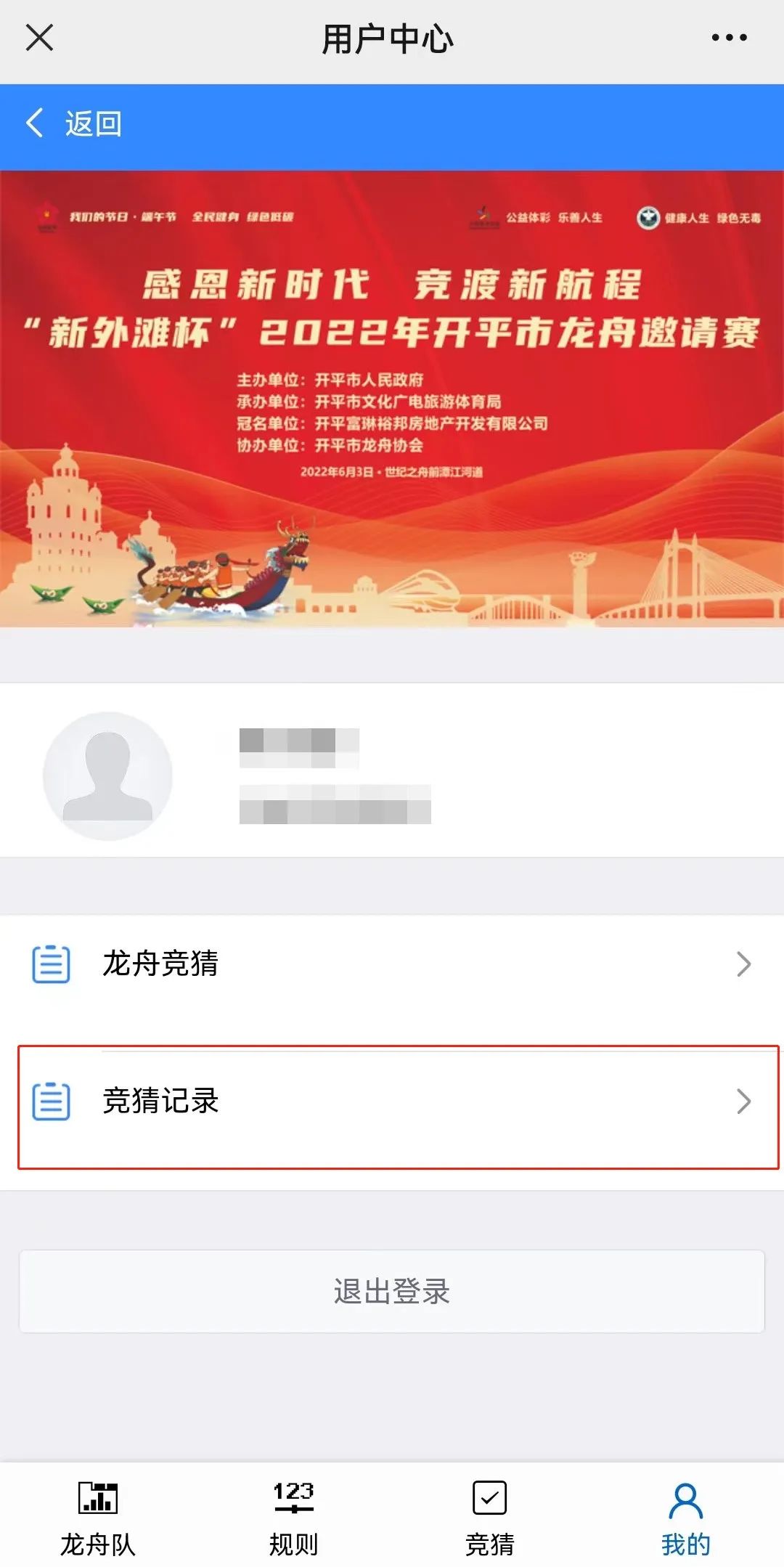Viewport: 784px width, 1567px height.
Task: Open 竞猜记录 records
Action: click(x=392, y=1102)
